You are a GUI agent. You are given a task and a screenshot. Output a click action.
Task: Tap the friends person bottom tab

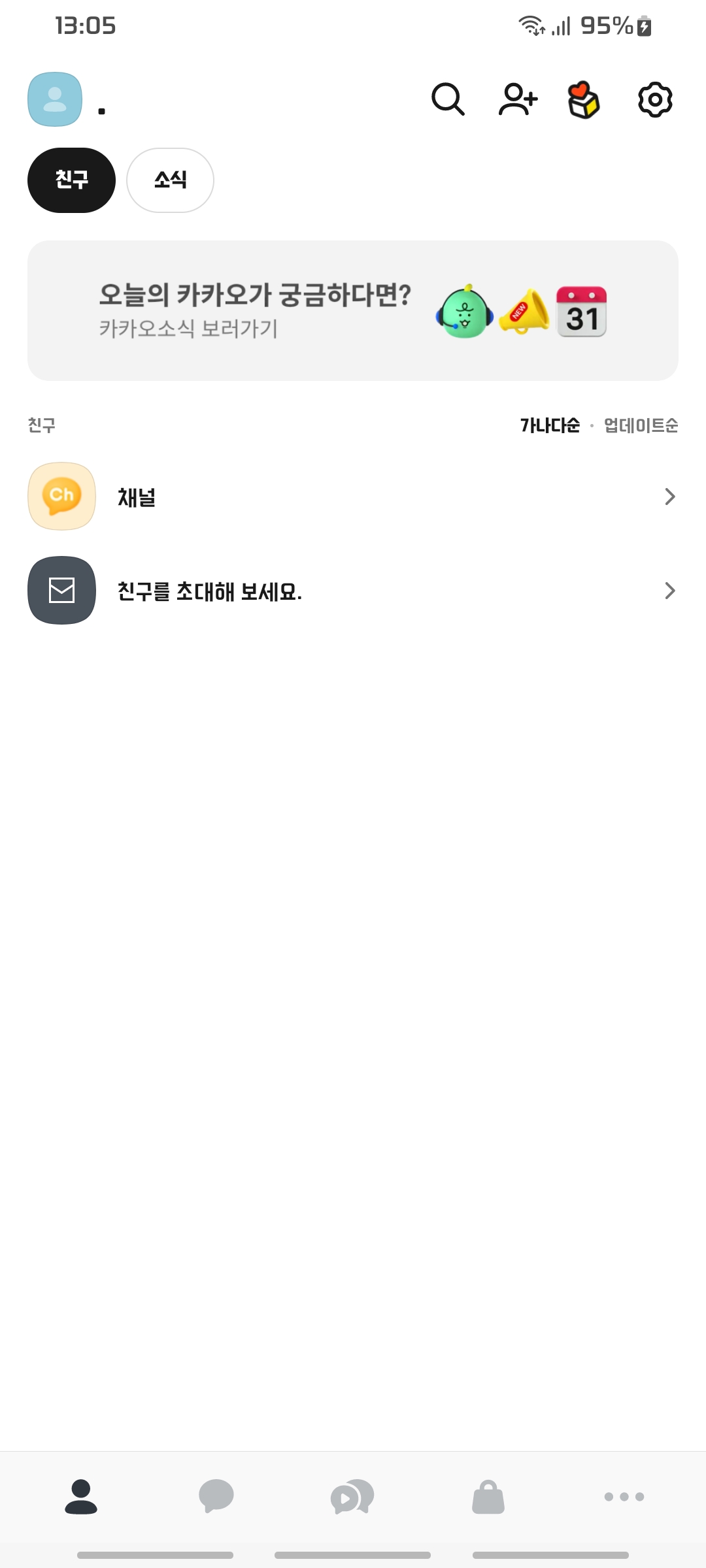point(81,1496)
